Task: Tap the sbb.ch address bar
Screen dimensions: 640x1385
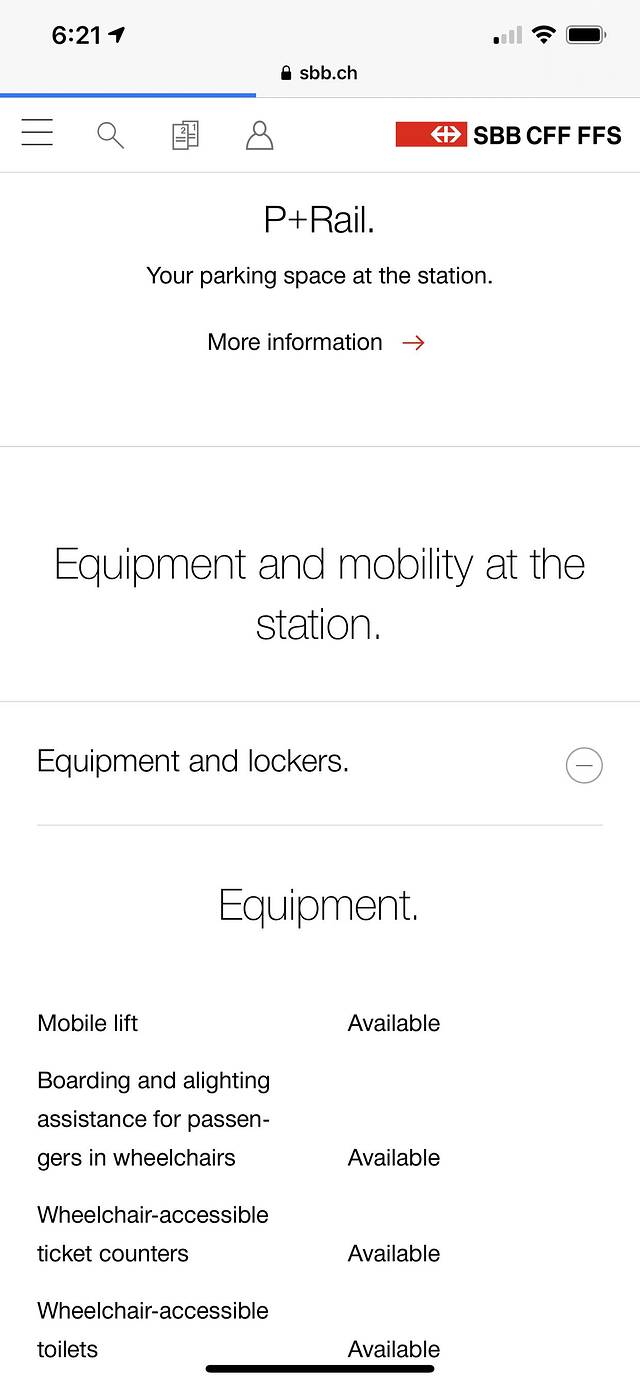Action: pos(320,73)
